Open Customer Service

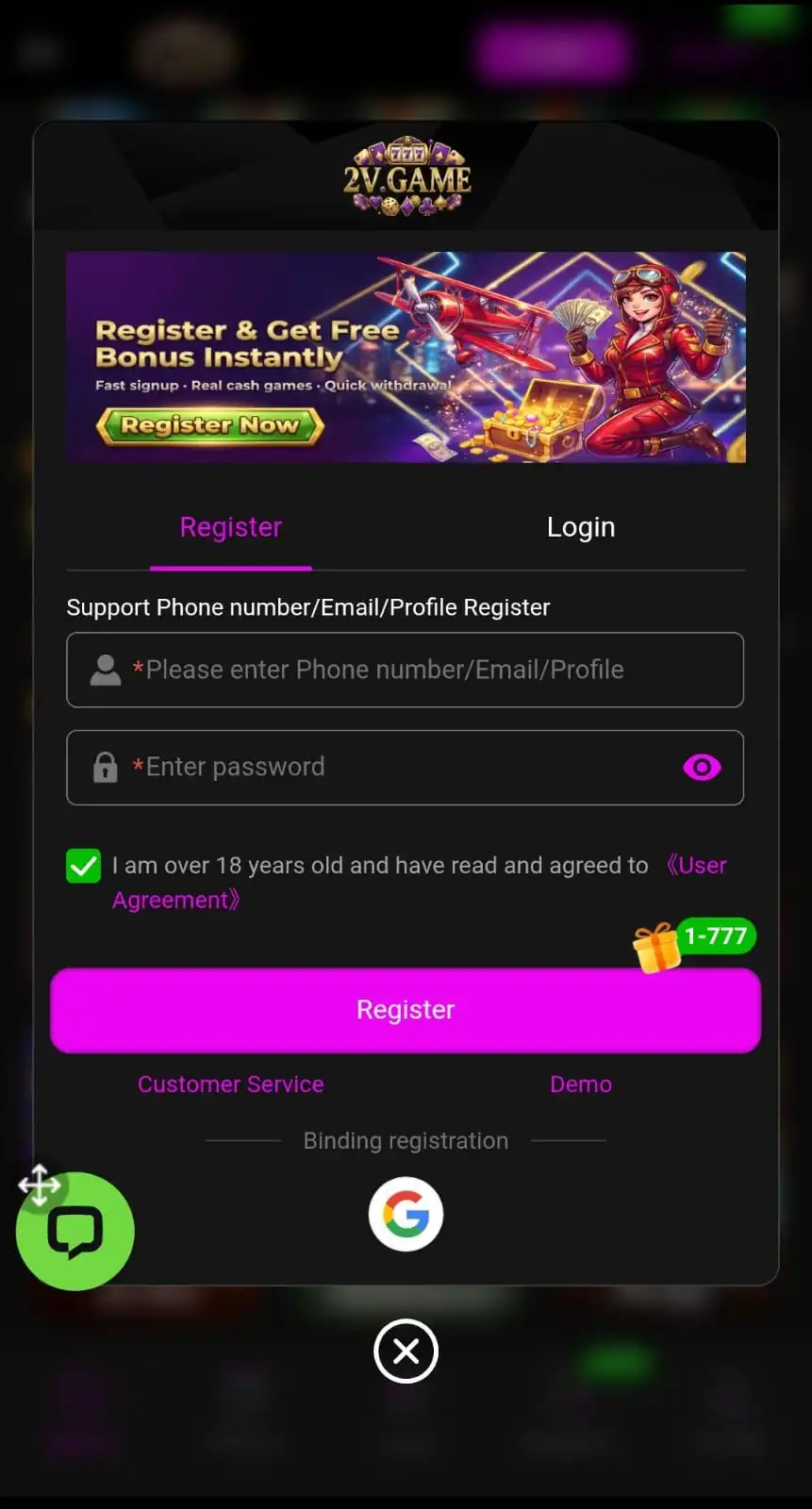[x=231, y=1085]
